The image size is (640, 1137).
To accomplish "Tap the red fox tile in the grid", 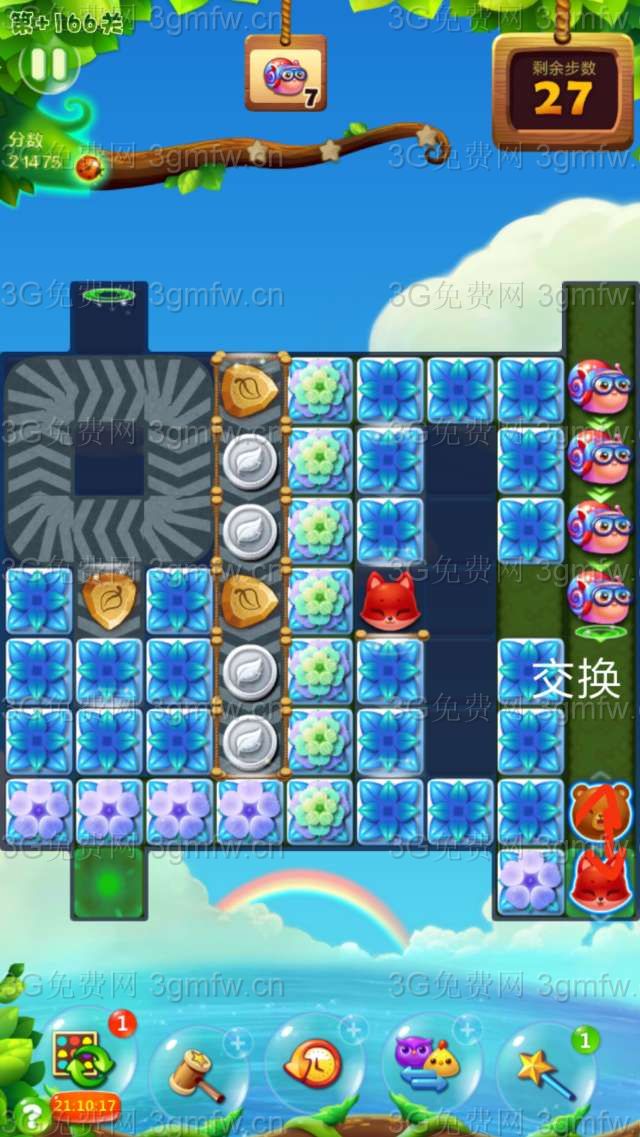I will (390, 601).
